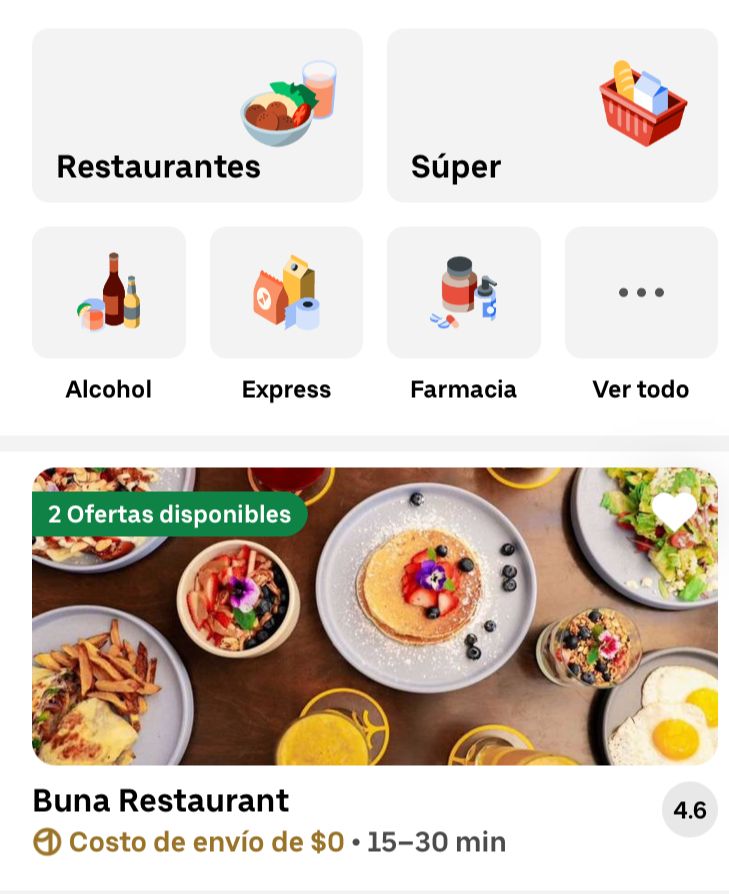
Task: Open the Súper grocery category
Action: 552,116
